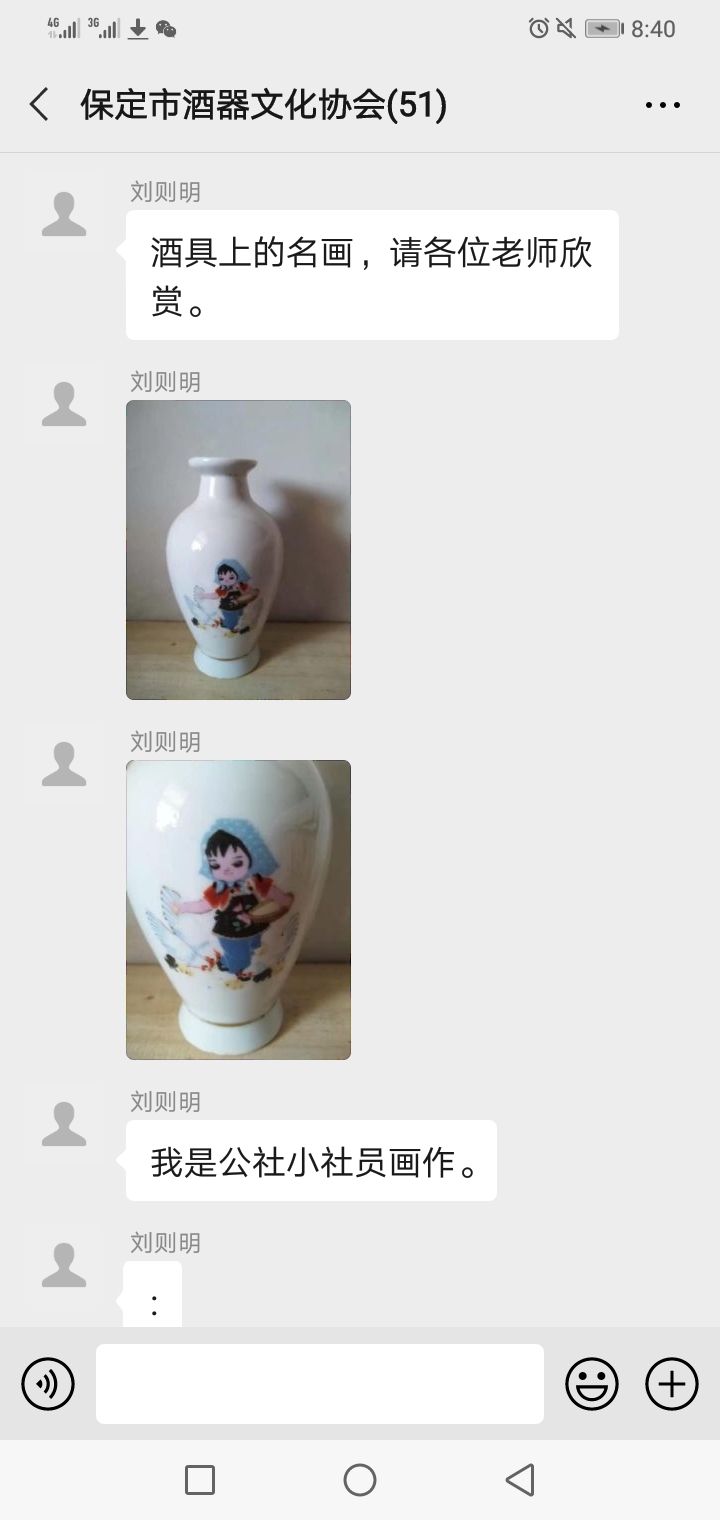Open the emoji picker
Image resolution: width=720 pixels, height=1520 pixels.
(x=592, y=1384)
